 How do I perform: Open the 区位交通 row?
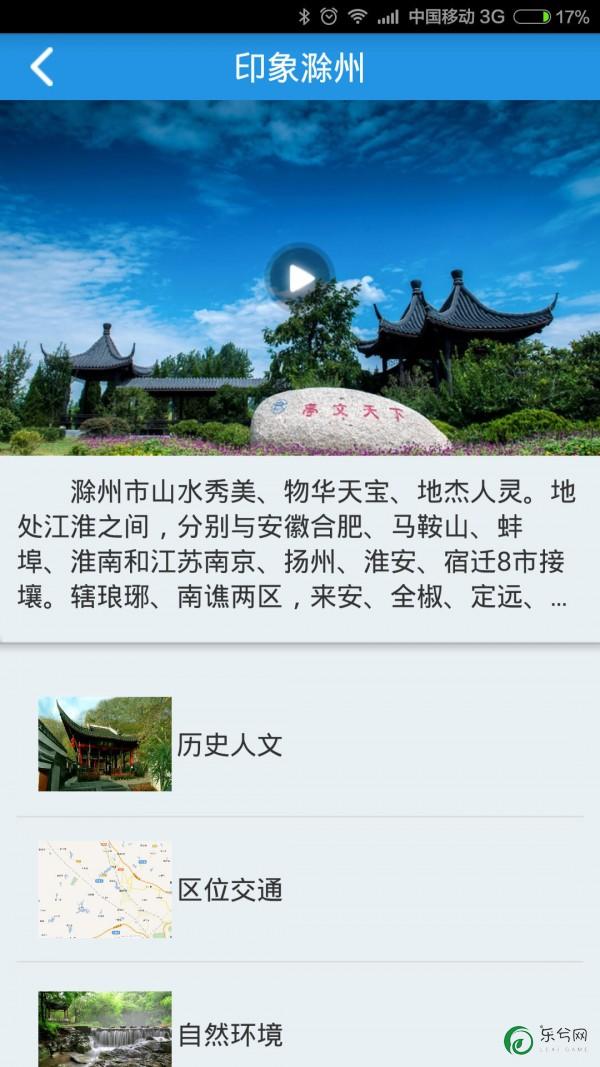click(299, 889)
